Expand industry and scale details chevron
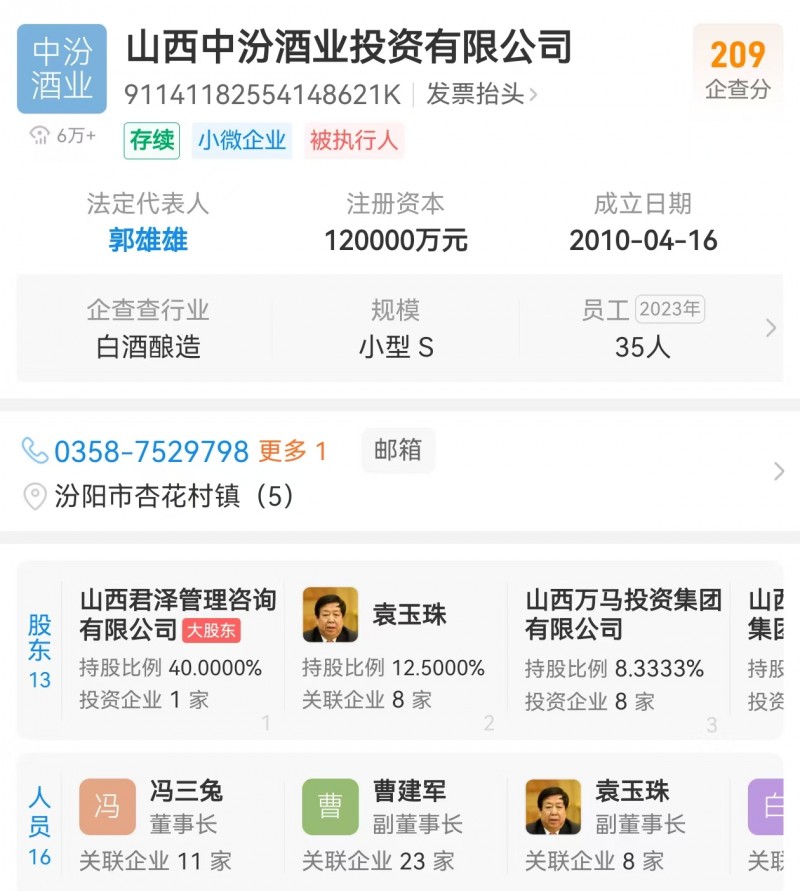 (770, 328)
